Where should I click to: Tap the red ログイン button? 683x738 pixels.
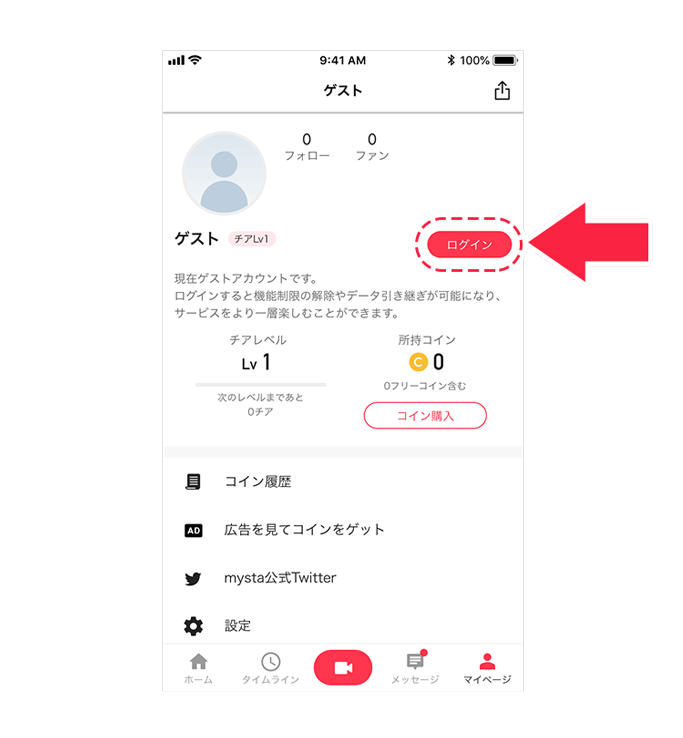(x=469, y=245)
